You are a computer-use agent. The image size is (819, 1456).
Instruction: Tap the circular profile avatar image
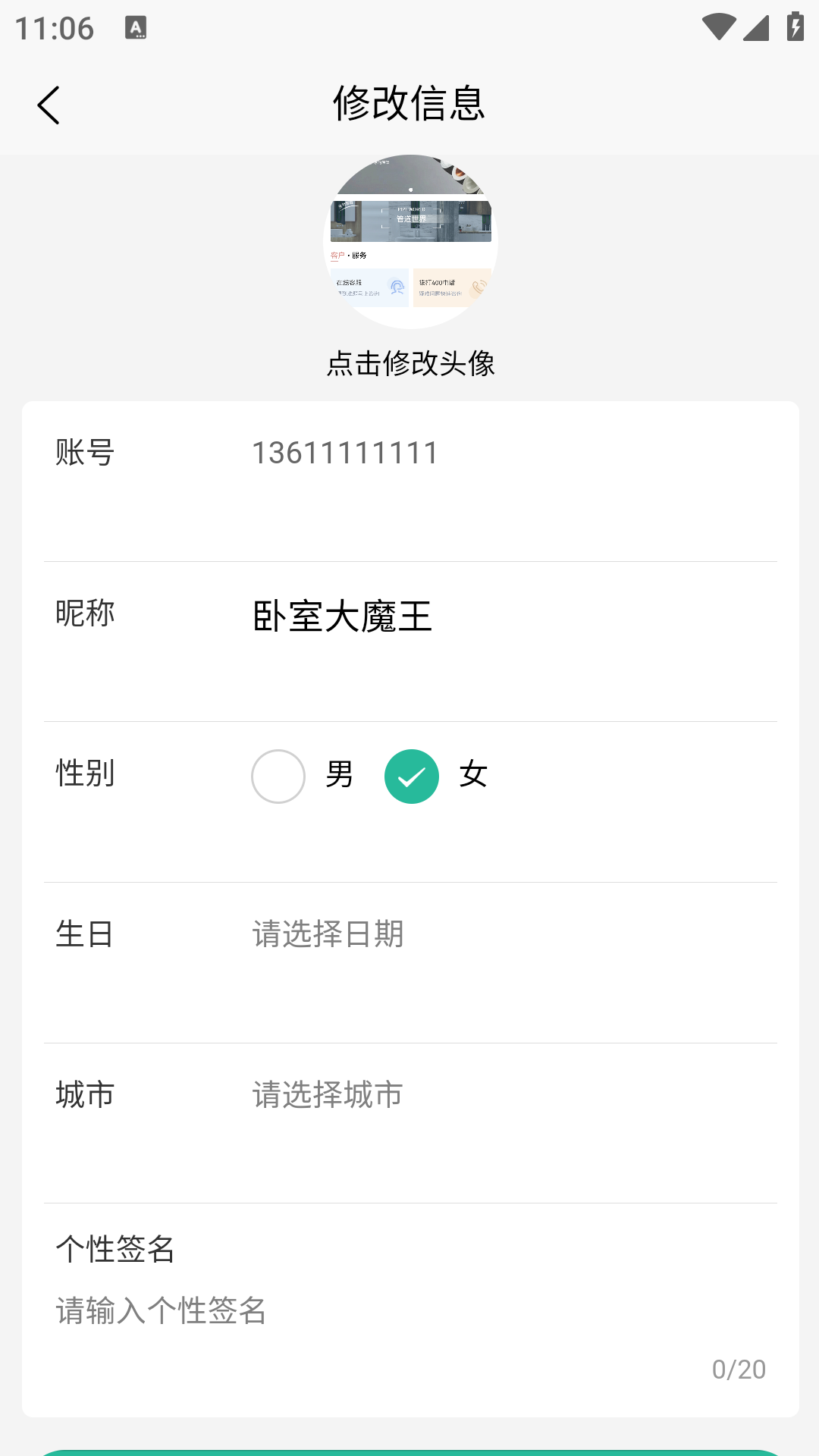[x=409, y=241]
